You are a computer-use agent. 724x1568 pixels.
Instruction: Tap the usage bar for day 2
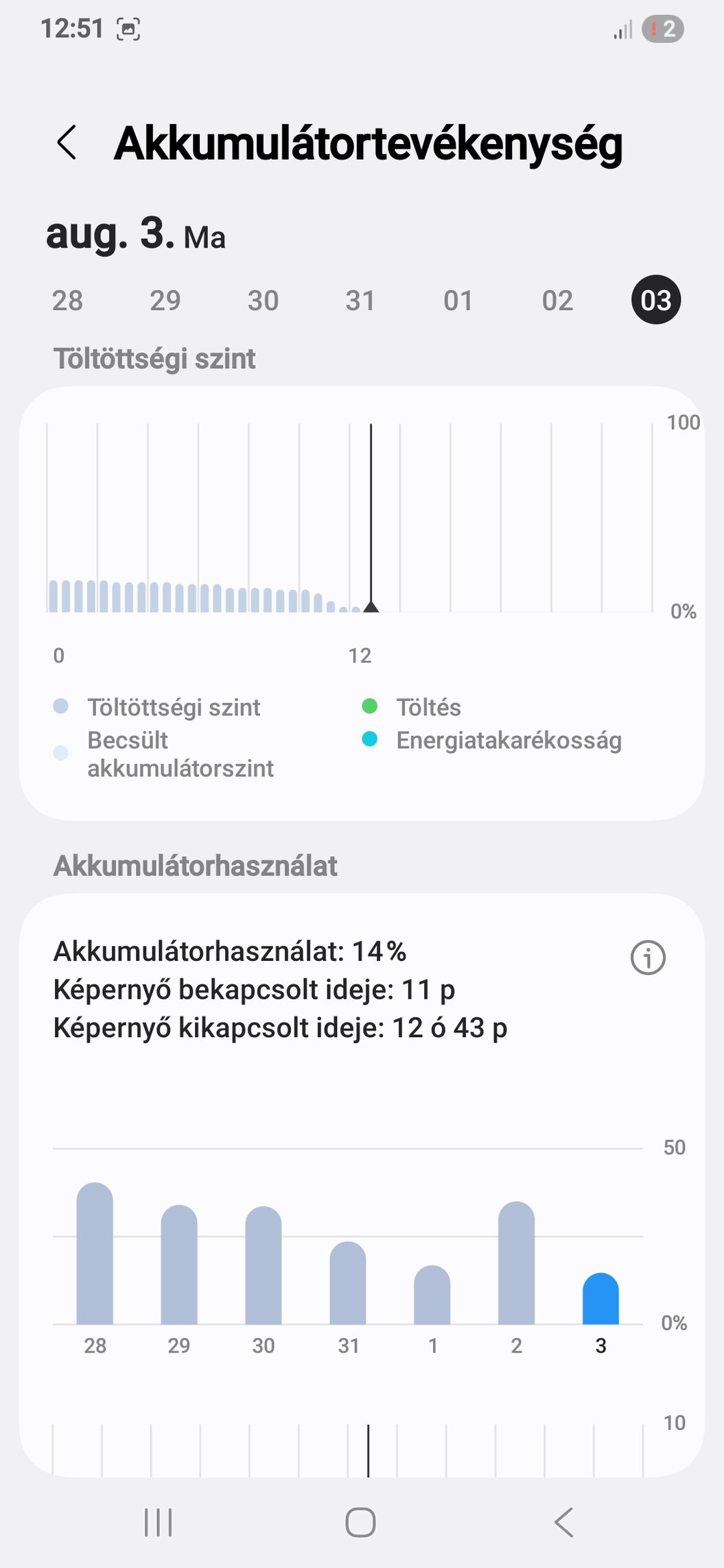(516, 1263)
